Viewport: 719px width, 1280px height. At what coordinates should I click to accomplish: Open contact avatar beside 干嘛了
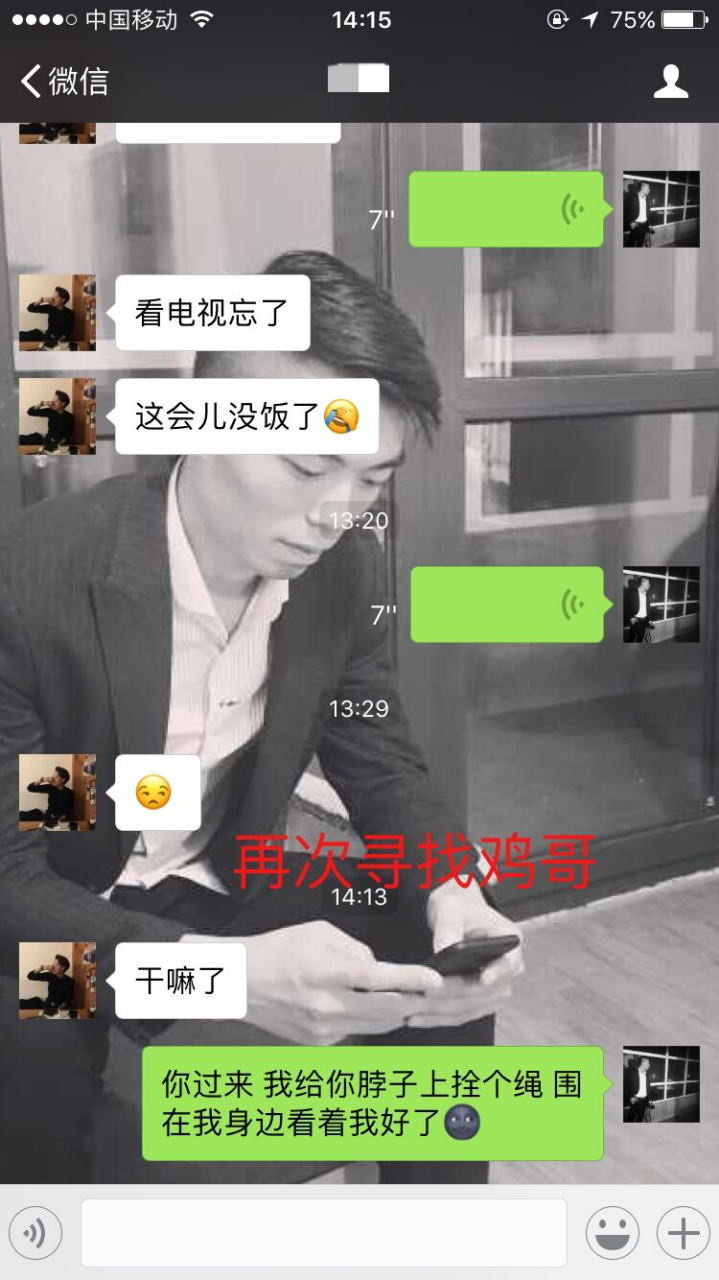pos(57,980)
